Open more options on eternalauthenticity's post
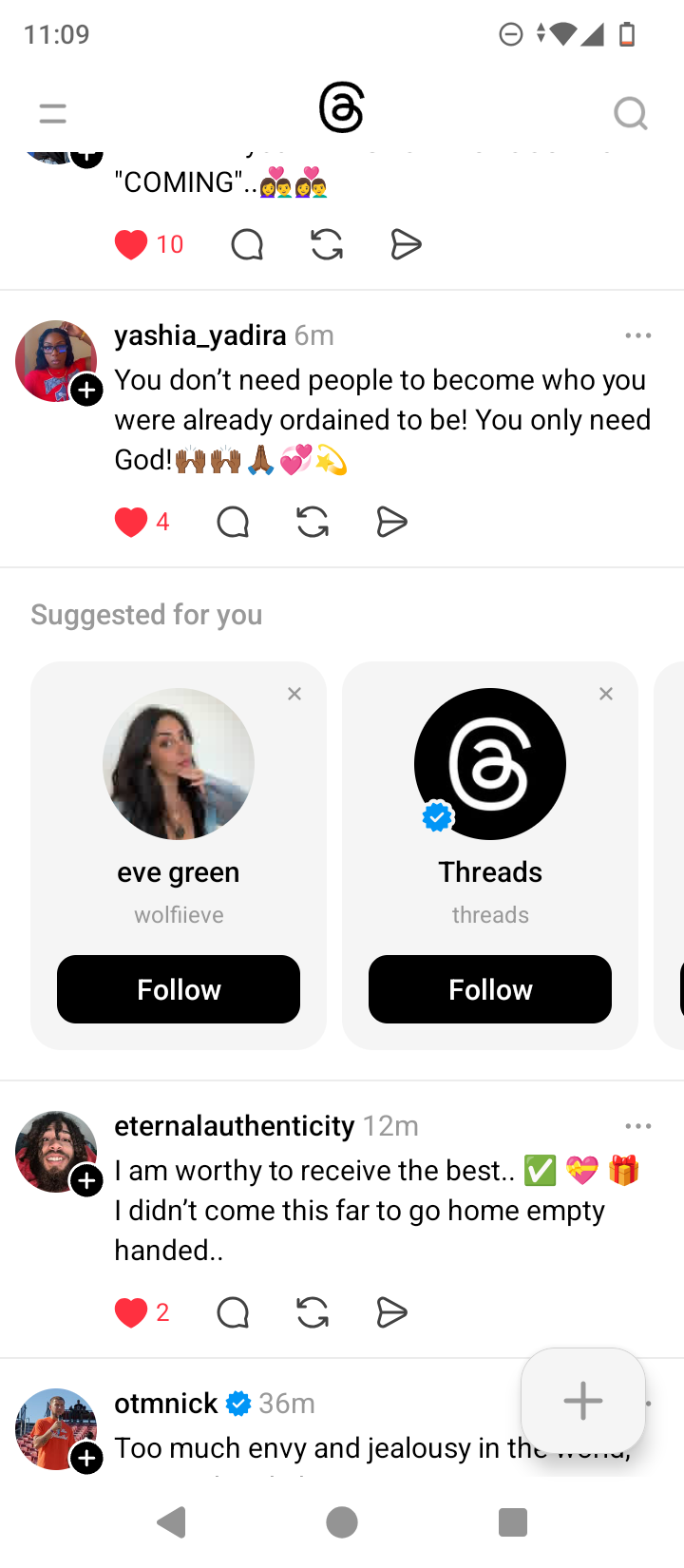Screen dimensions: 684x1568 (638, 1126)
